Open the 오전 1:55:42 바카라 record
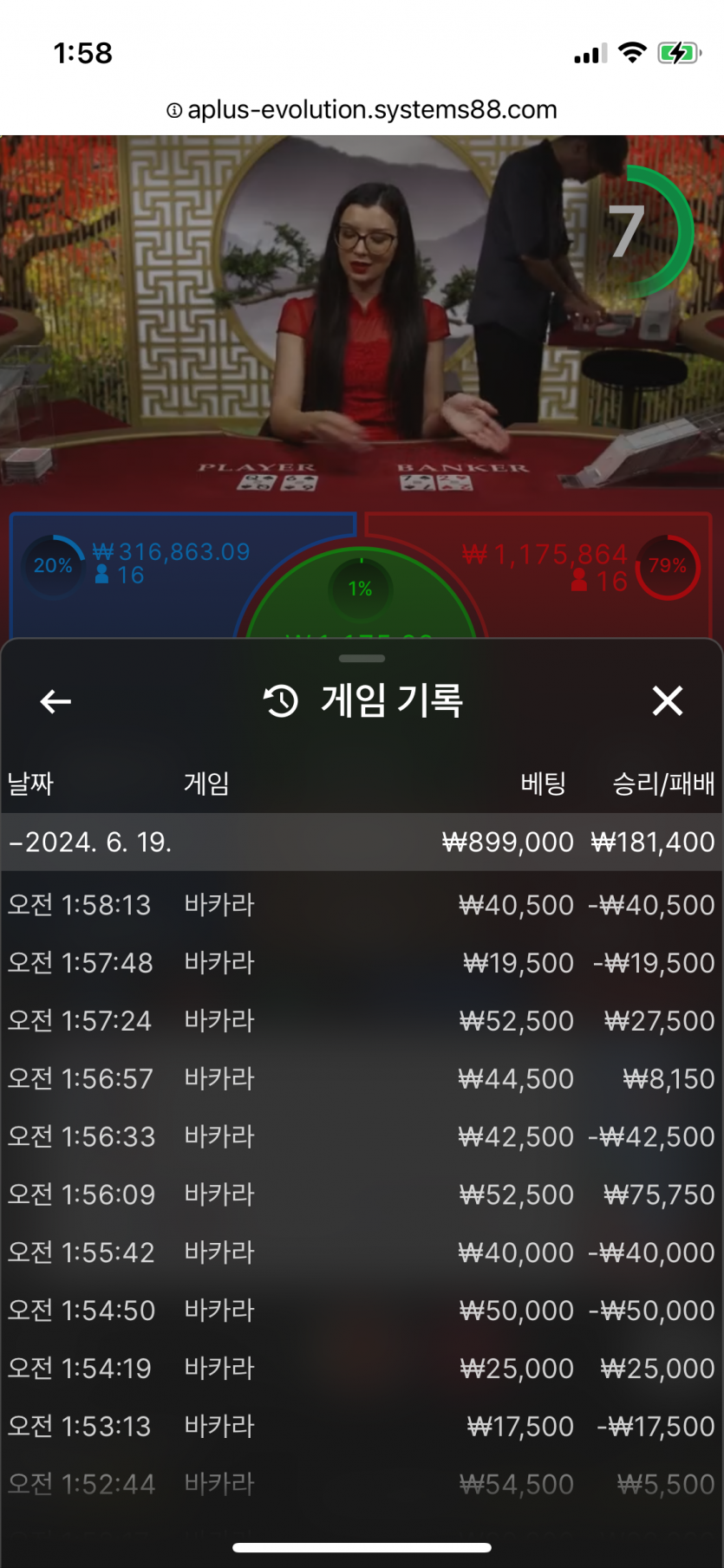 point(361,1252)
